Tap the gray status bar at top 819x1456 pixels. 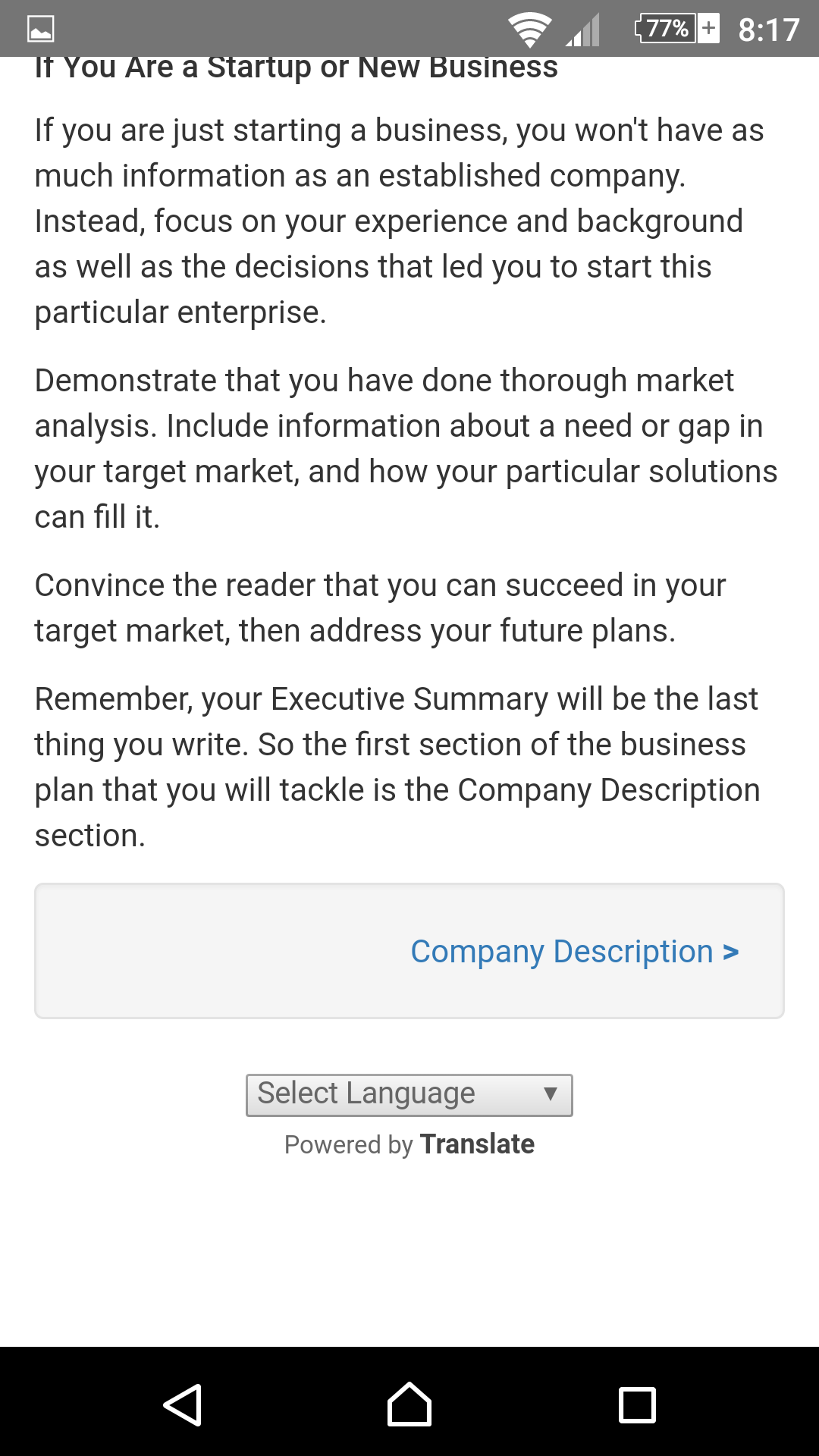(303, 29)
